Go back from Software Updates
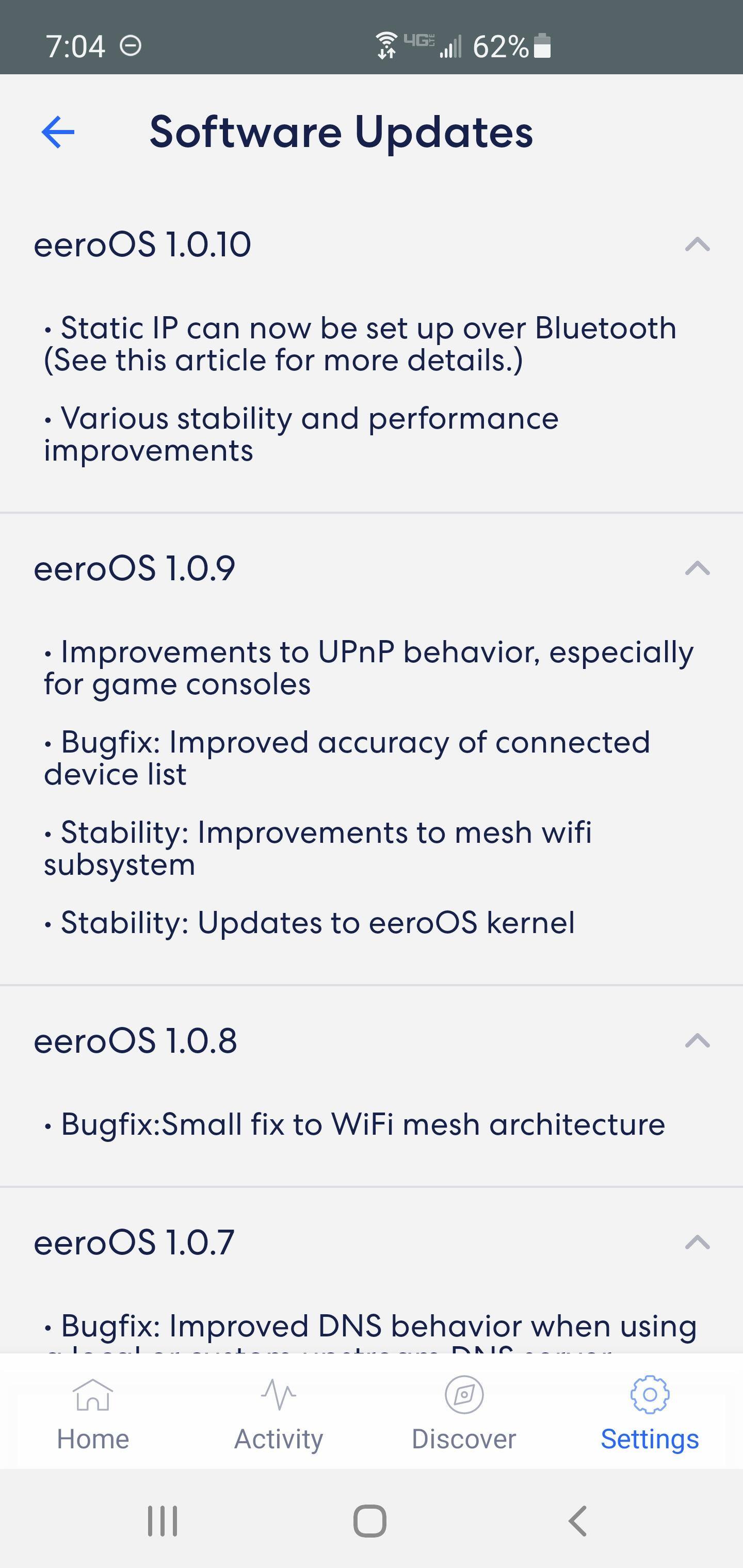 tap(58, 132)
